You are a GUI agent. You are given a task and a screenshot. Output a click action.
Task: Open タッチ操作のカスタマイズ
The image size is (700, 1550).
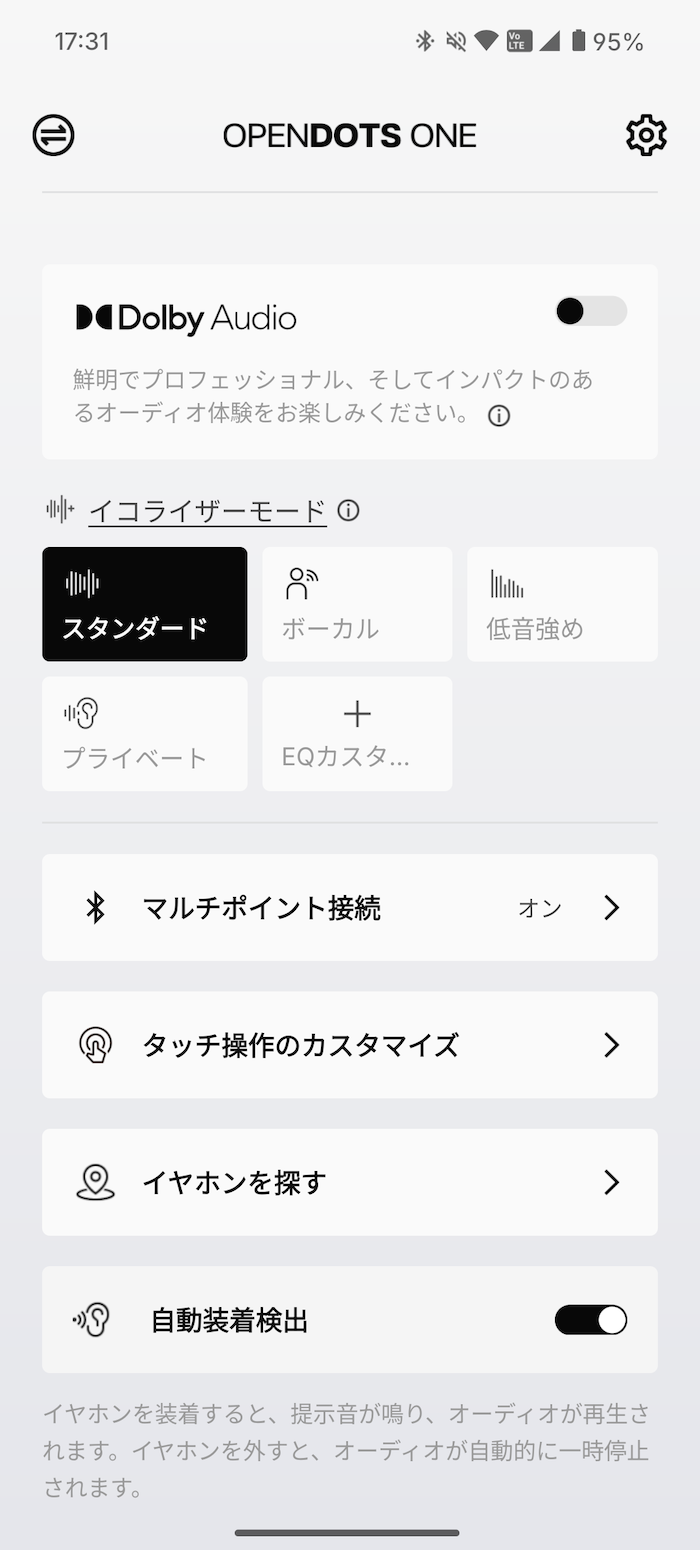click(350, 1045)
